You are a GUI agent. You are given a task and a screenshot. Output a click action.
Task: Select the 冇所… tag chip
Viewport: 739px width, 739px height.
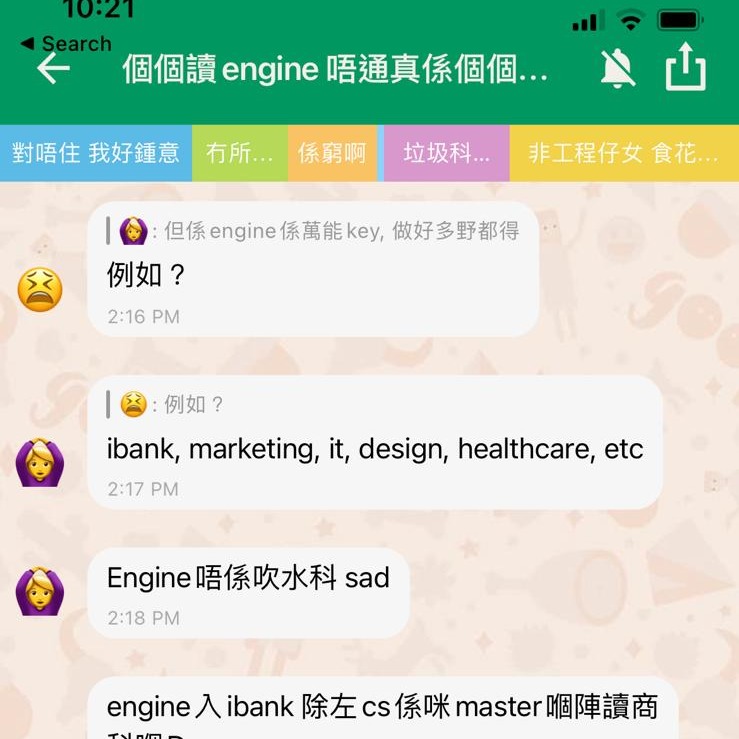pyautogui.click(x=239, y=153)
